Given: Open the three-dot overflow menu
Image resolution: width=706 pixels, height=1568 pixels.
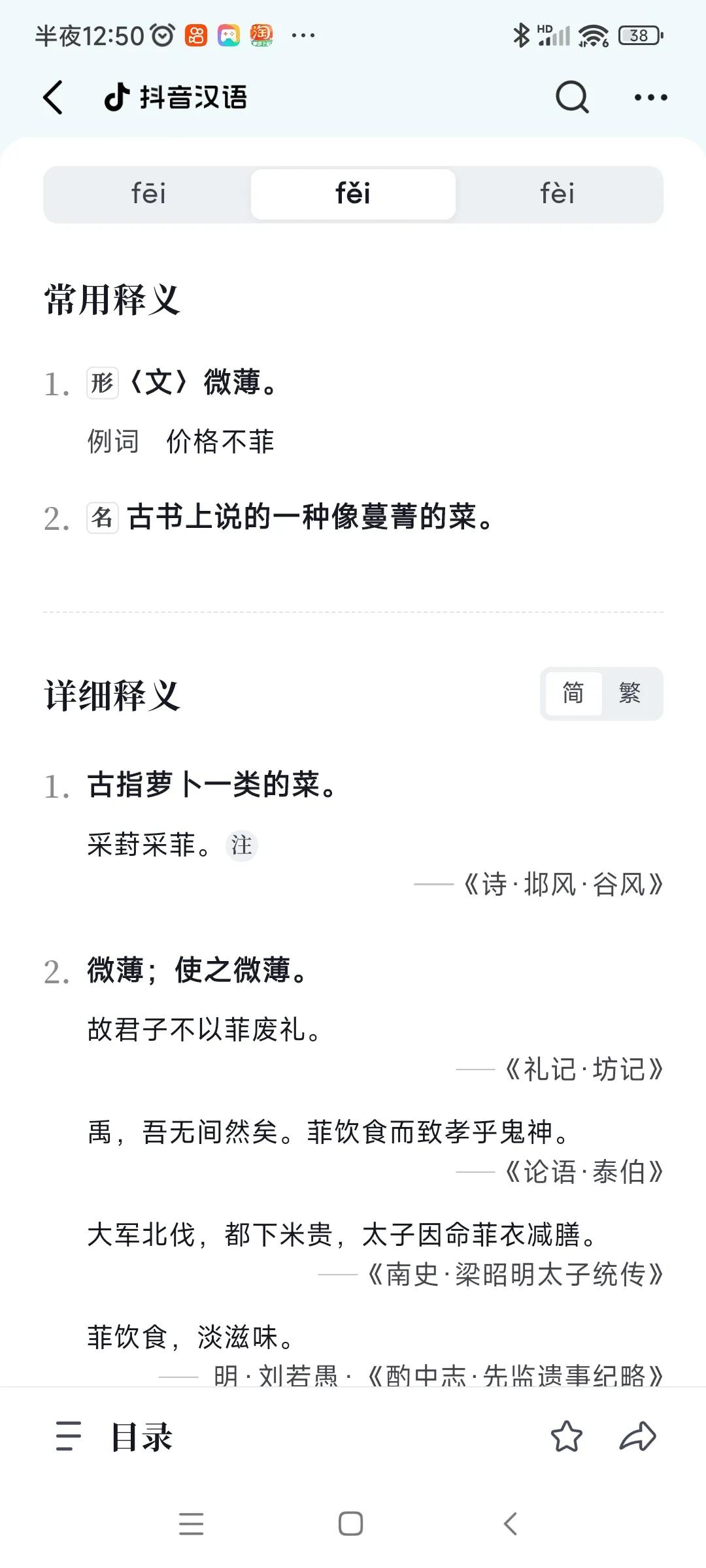Looking at the screenshot, I should [x=650, y=98].
